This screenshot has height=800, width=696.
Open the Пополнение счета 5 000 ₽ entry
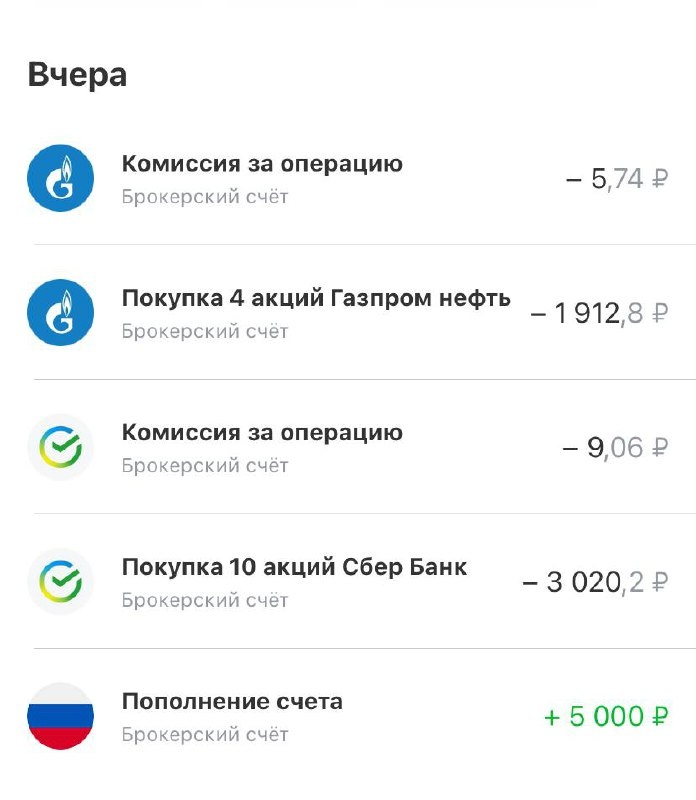point(346,716)
